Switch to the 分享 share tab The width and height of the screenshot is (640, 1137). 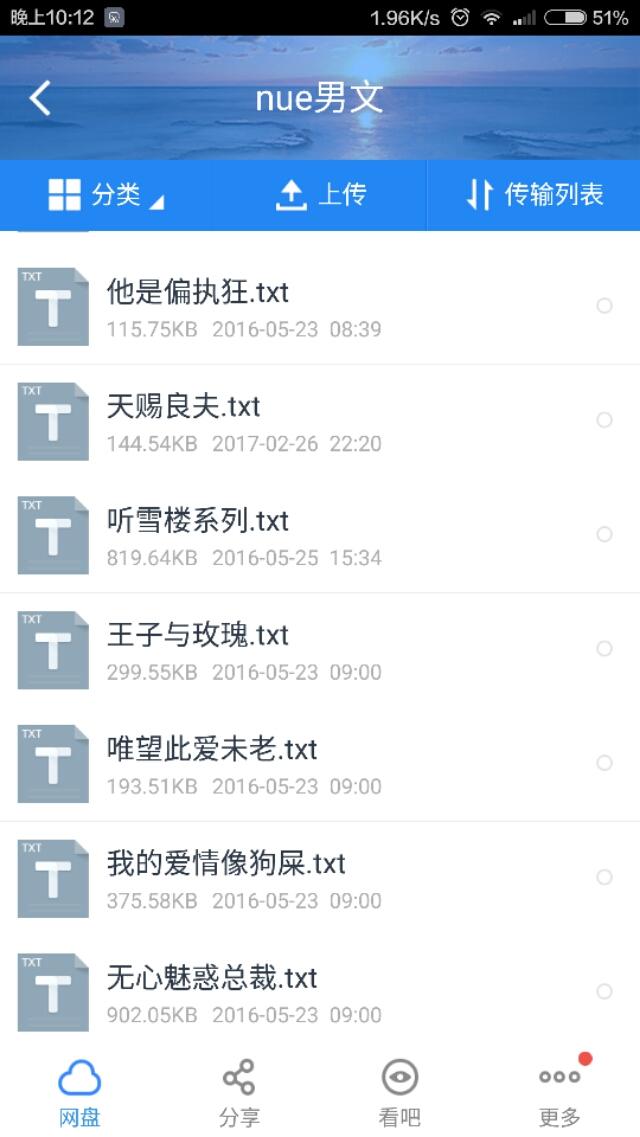(x=239, y=1092)
